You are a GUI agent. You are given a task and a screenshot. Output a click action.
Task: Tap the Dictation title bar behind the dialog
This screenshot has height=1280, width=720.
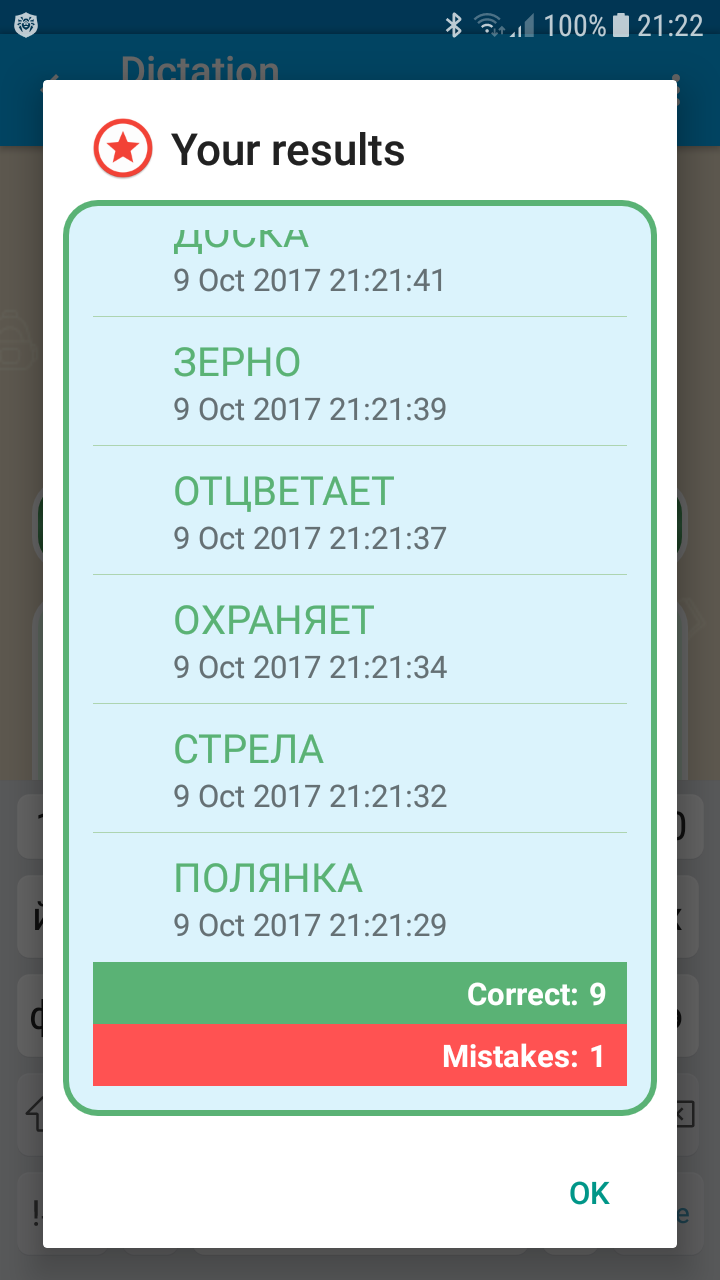199,70
